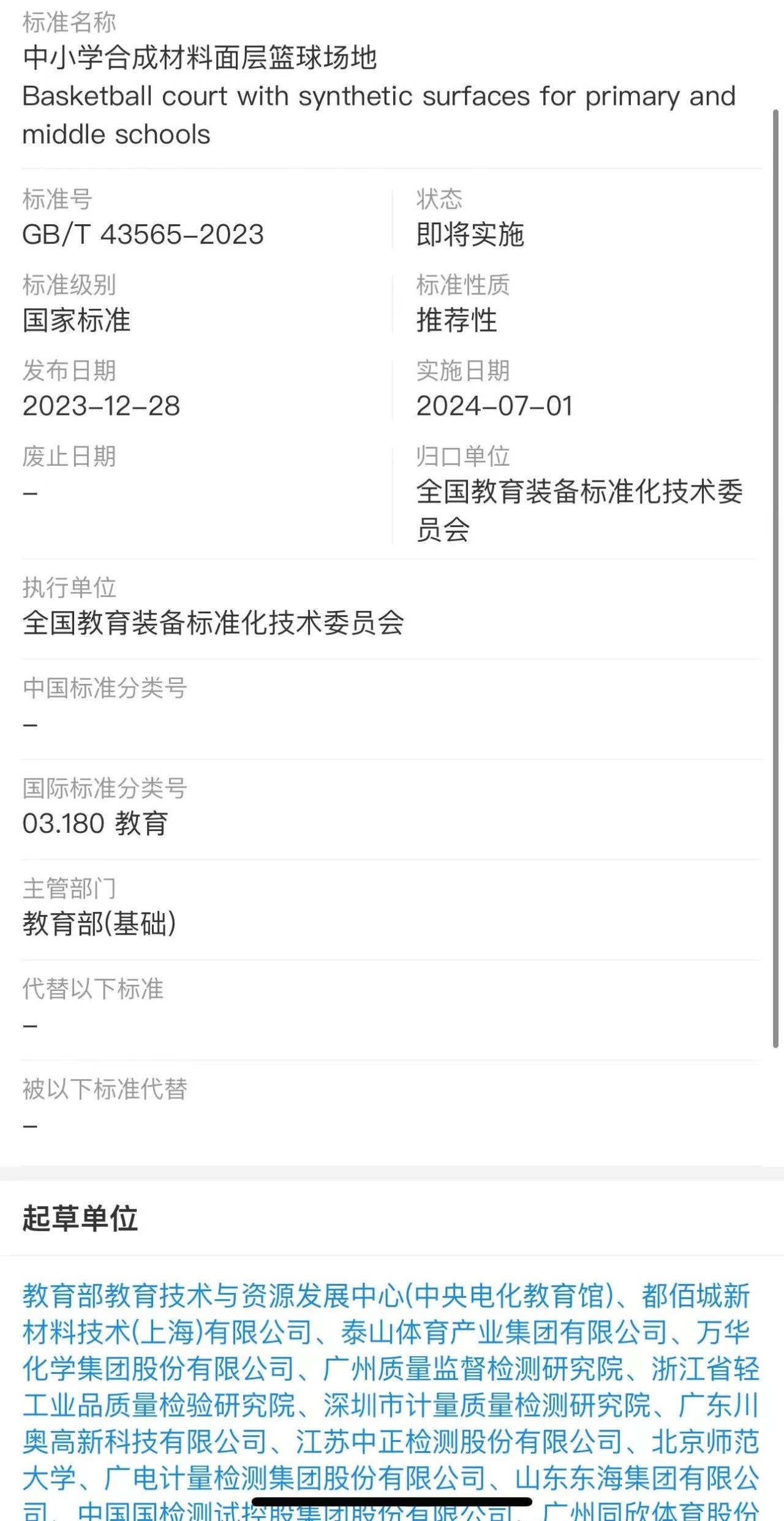
Task: Open the 广州质量监督检测研究院 link
Action: [473, 1370]
